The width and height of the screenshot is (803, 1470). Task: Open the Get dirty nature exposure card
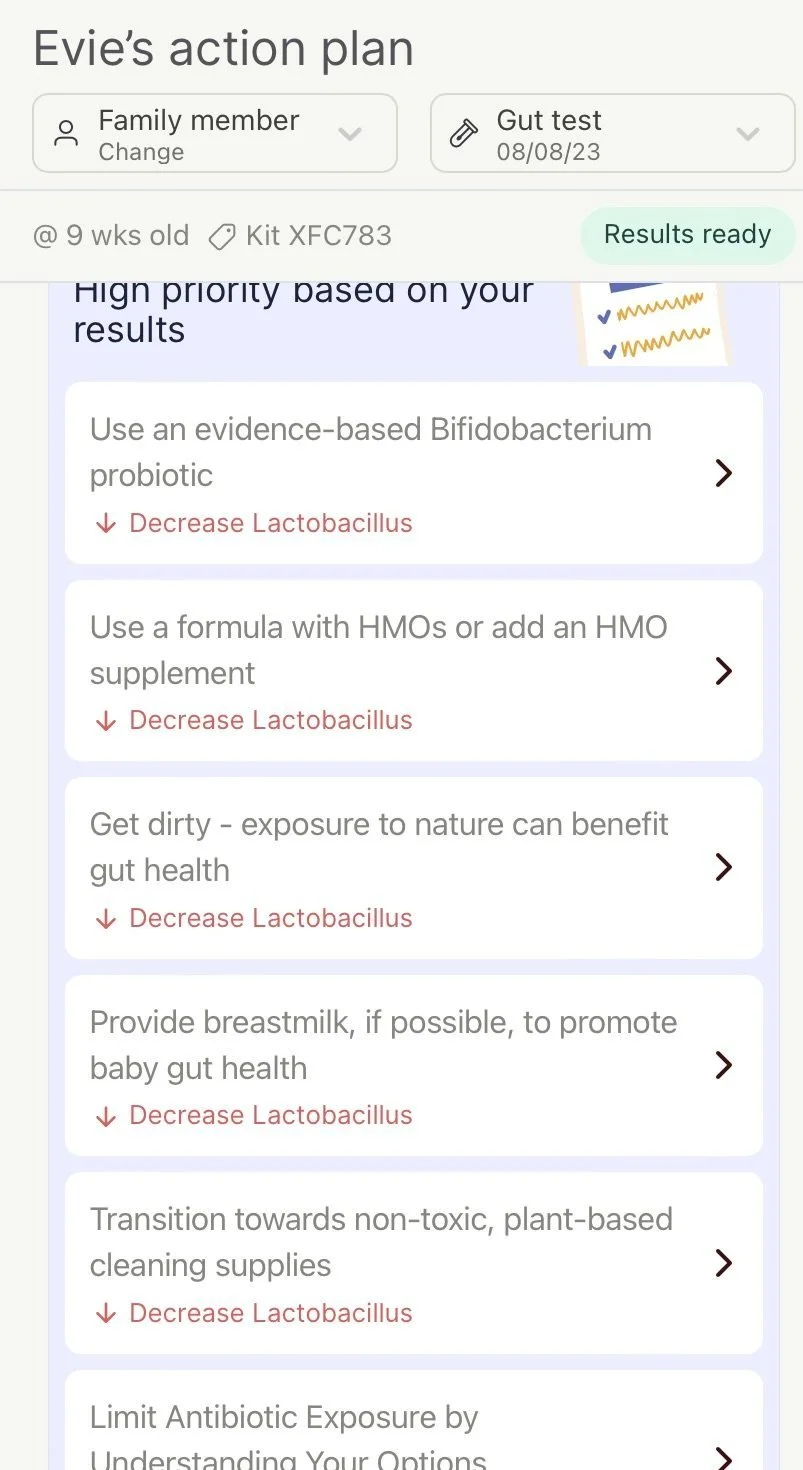[x=414, y=868]
